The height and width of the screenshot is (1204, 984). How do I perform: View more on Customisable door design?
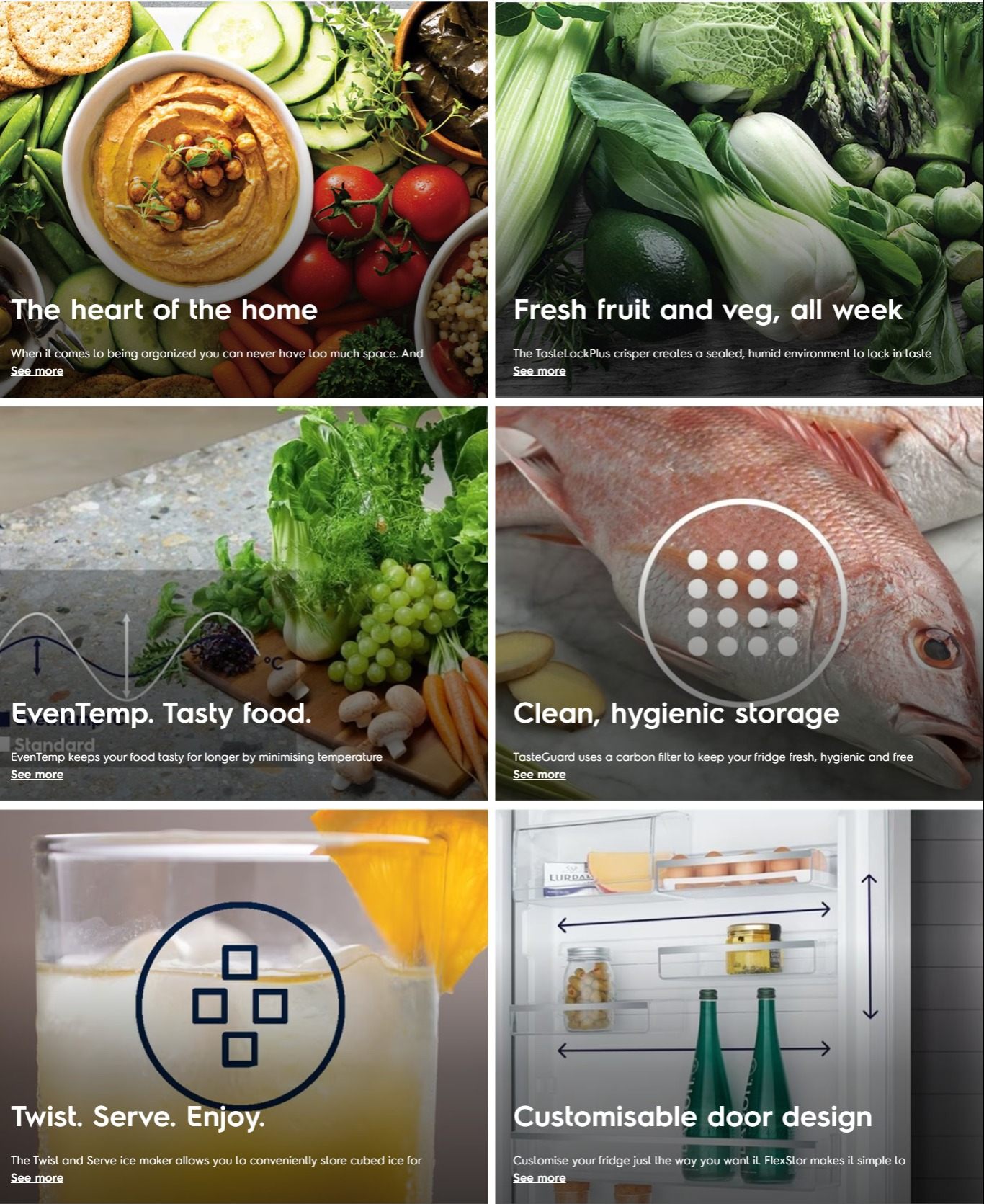pyautogui.click(x=539, y=1178)
